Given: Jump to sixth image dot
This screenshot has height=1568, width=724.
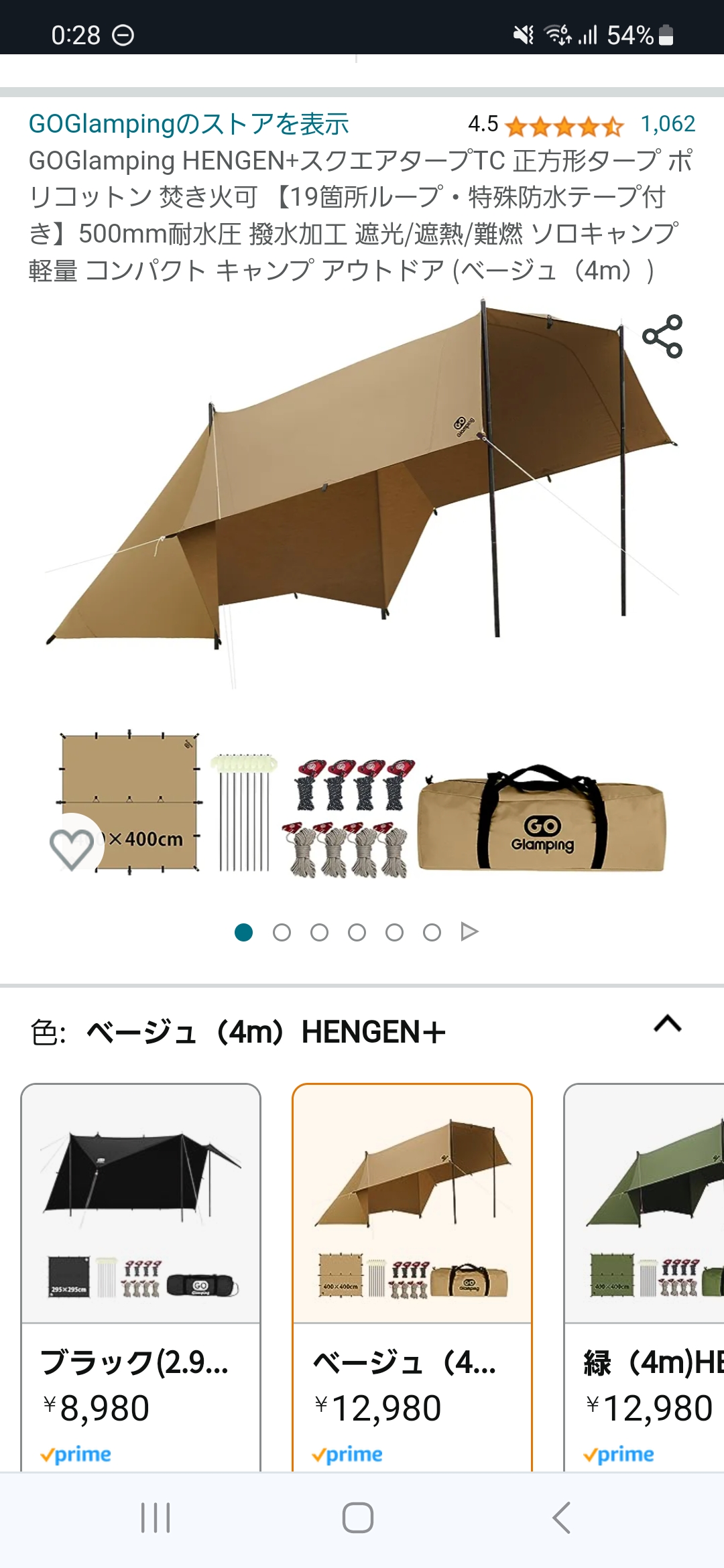Looking at the screenshot, I should tap(432, 932).
